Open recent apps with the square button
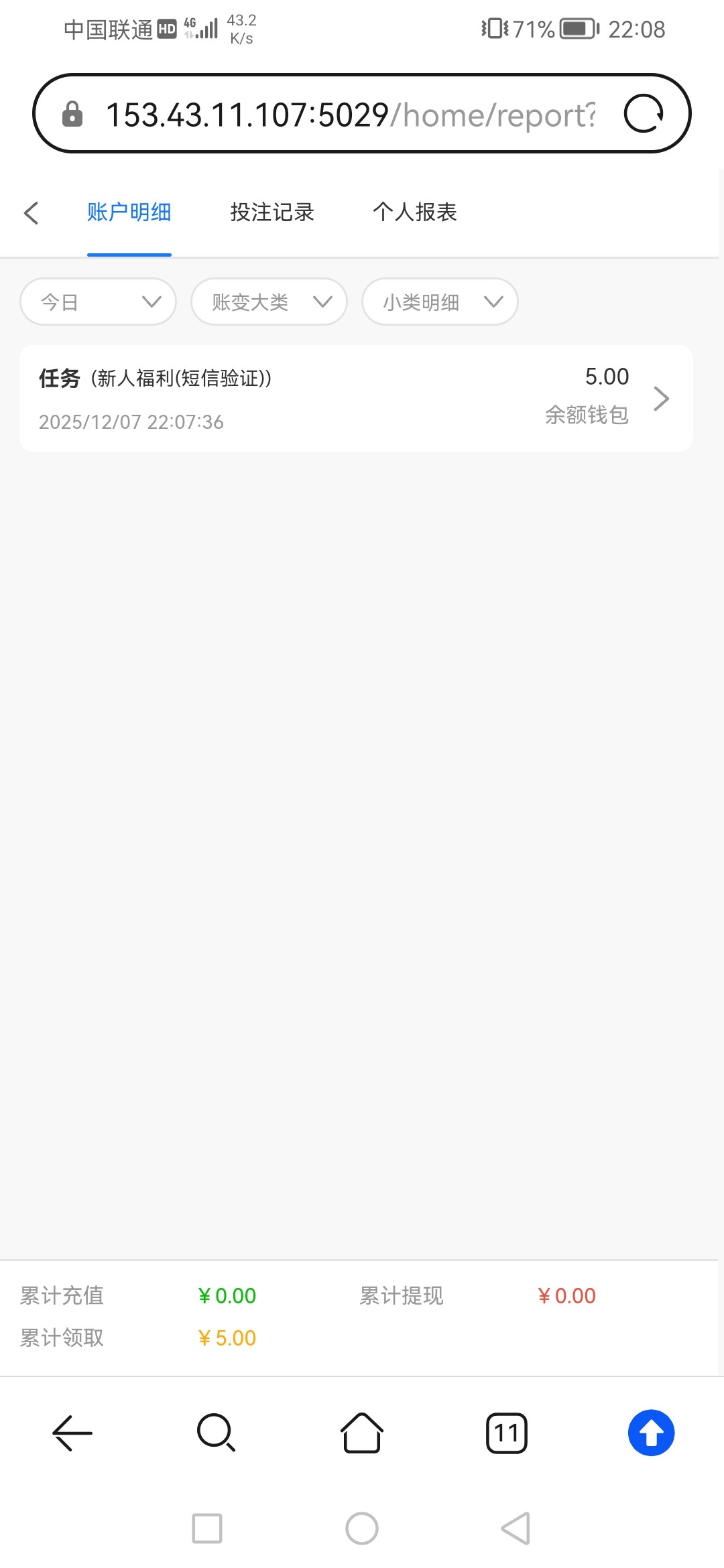 pos(207,1528)
